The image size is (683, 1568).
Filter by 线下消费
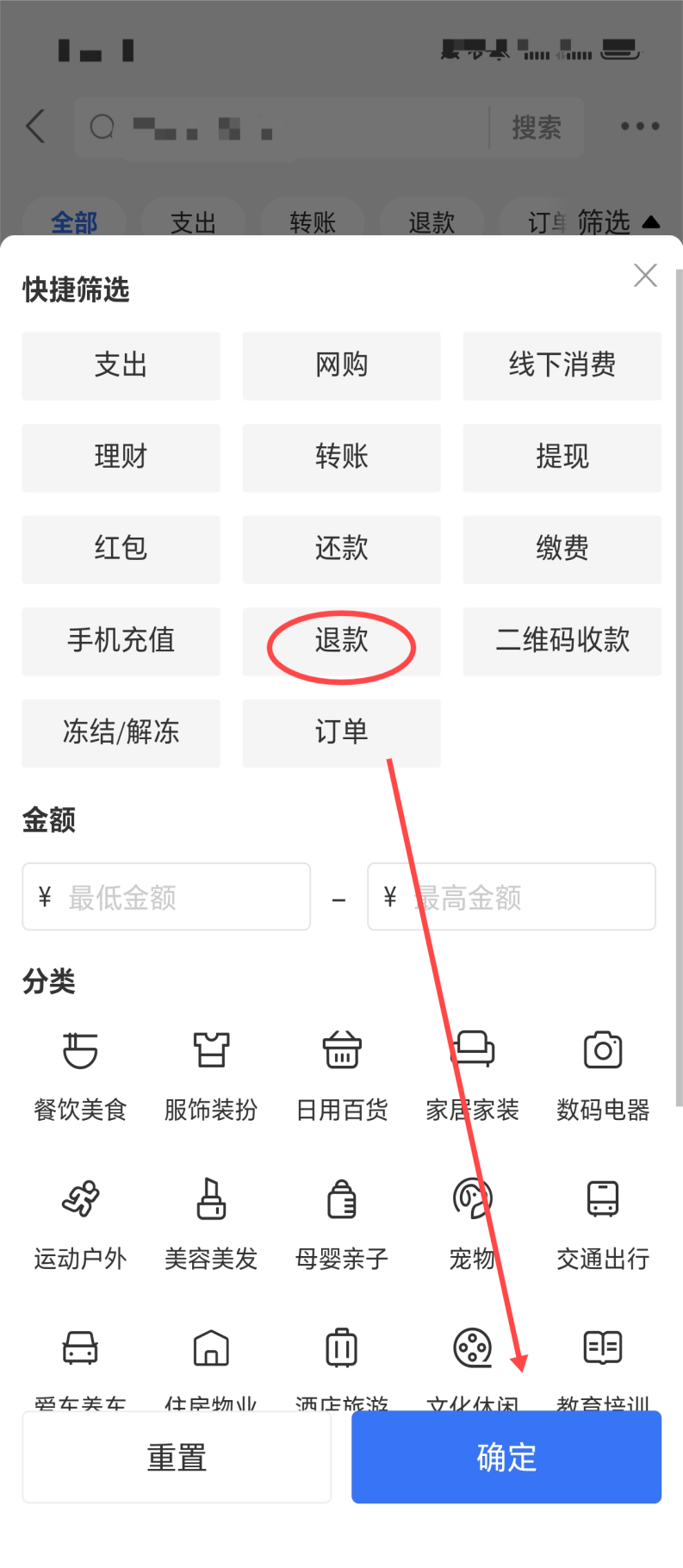click(x=562, y=365)
